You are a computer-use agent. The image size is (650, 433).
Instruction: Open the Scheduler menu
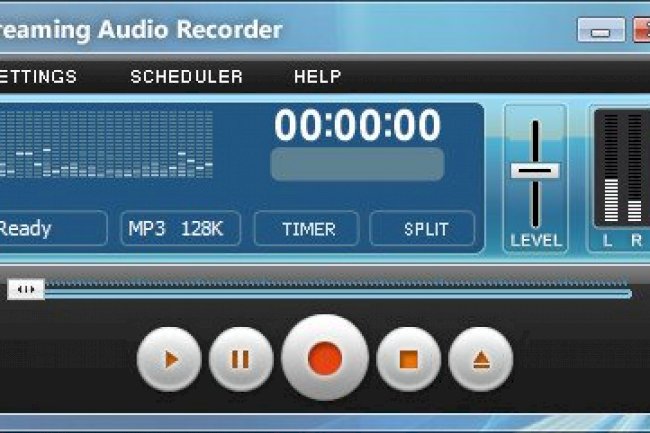[x=186, y=76]
